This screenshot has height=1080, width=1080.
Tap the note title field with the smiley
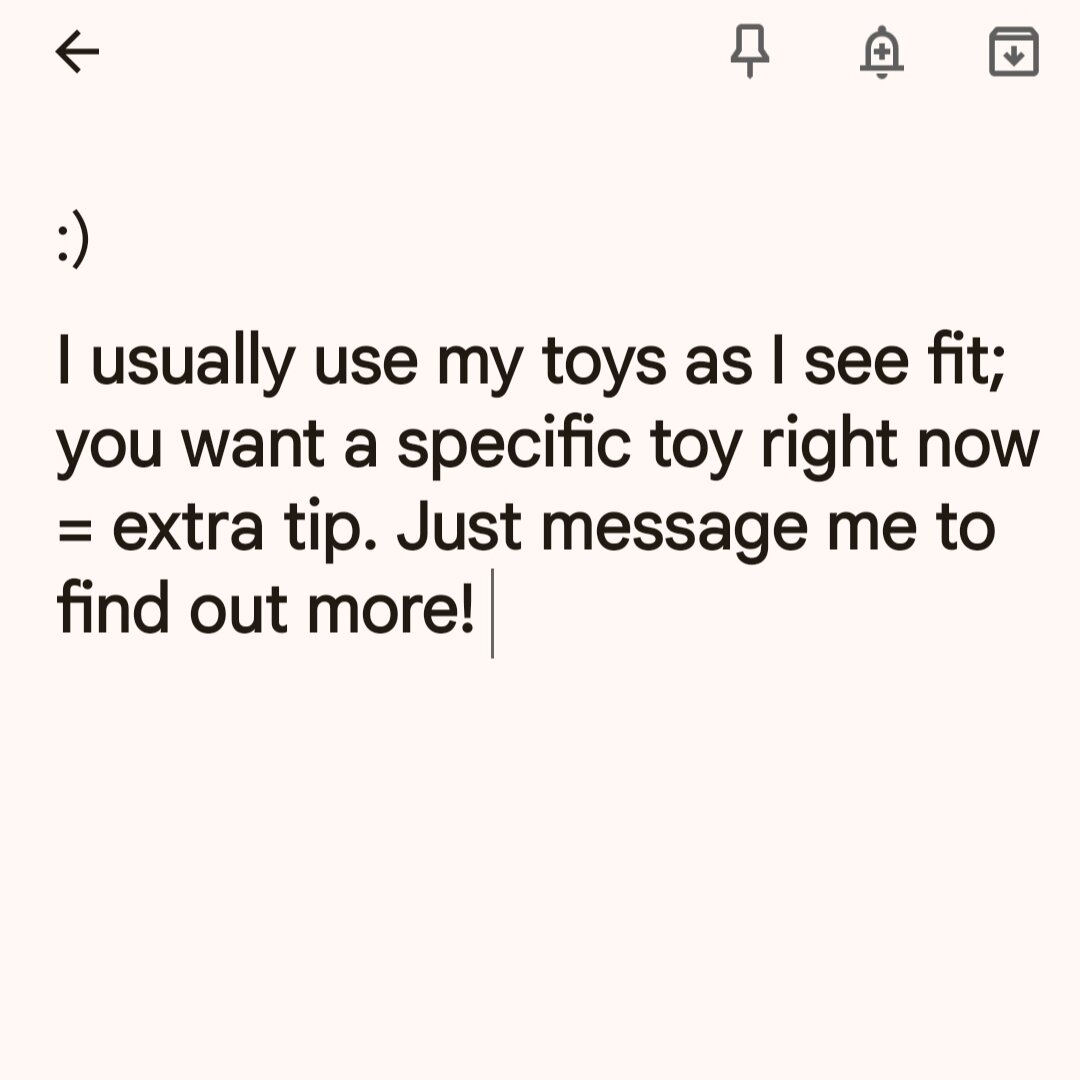tap(75, 242)
